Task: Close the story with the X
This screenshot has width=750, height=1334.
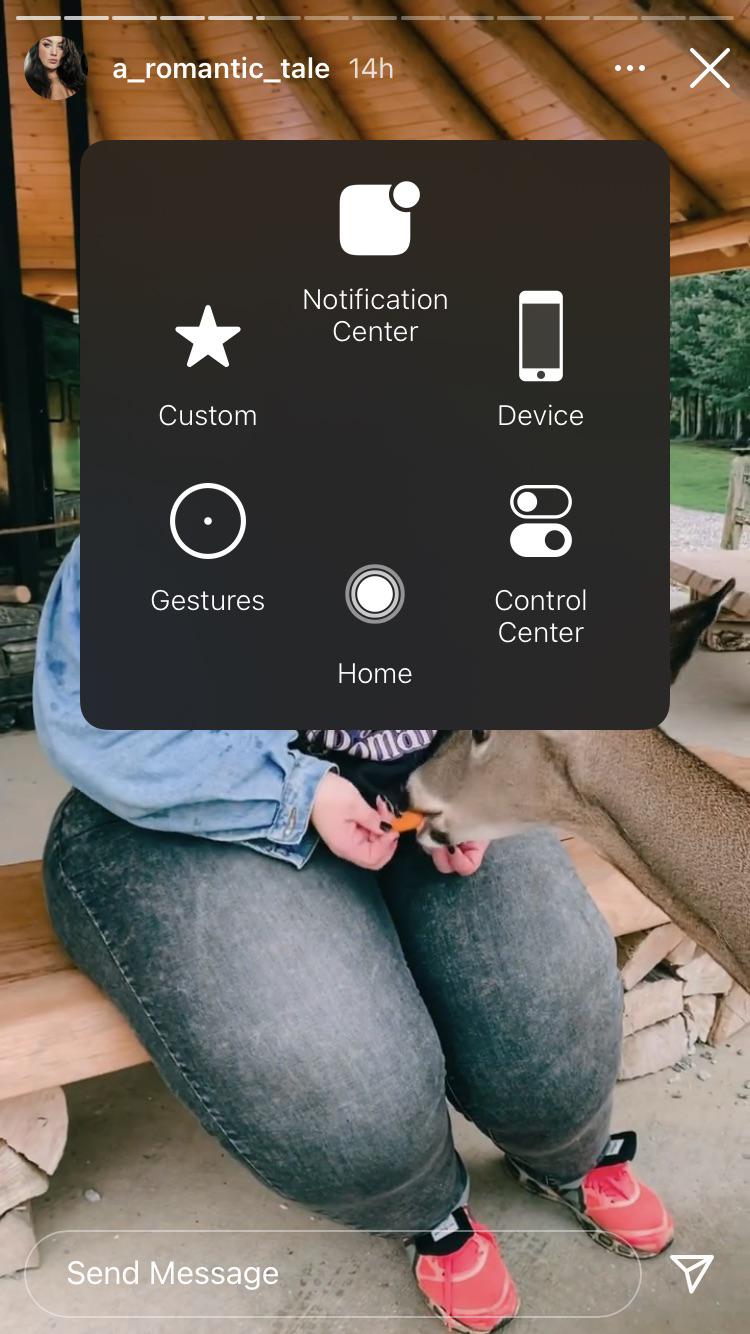Action: [x=710, y=68]
